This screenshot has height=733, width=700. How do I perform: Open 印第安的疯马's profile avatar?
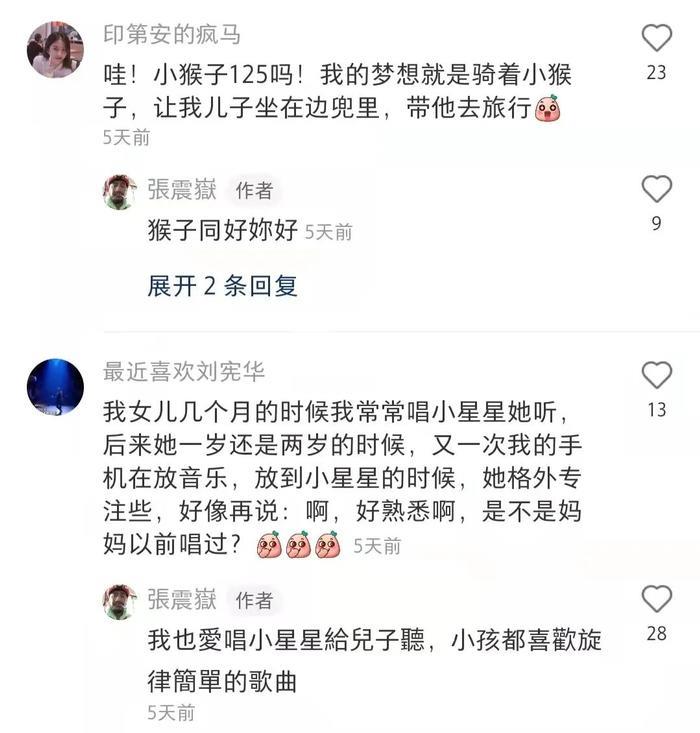click(55, 50)
